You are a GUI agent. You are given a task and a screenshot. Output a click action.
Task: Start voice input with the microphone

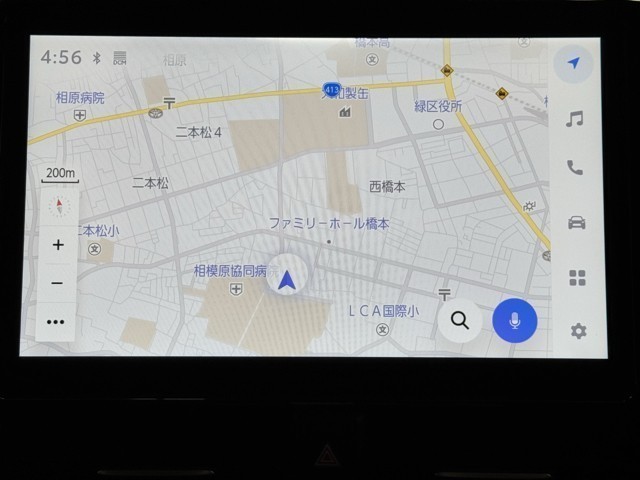(x=514, y=320)
